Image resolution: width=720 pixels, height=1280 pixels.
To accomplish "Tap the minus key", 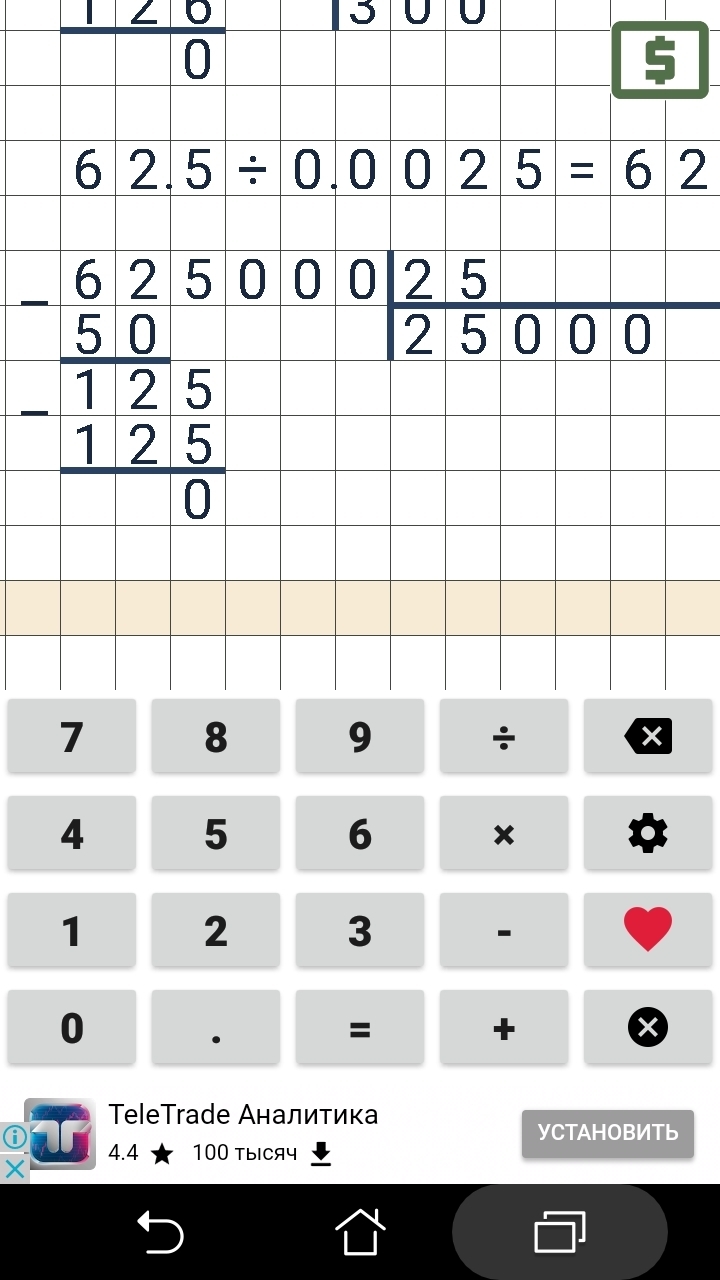I will click(504, 930).
